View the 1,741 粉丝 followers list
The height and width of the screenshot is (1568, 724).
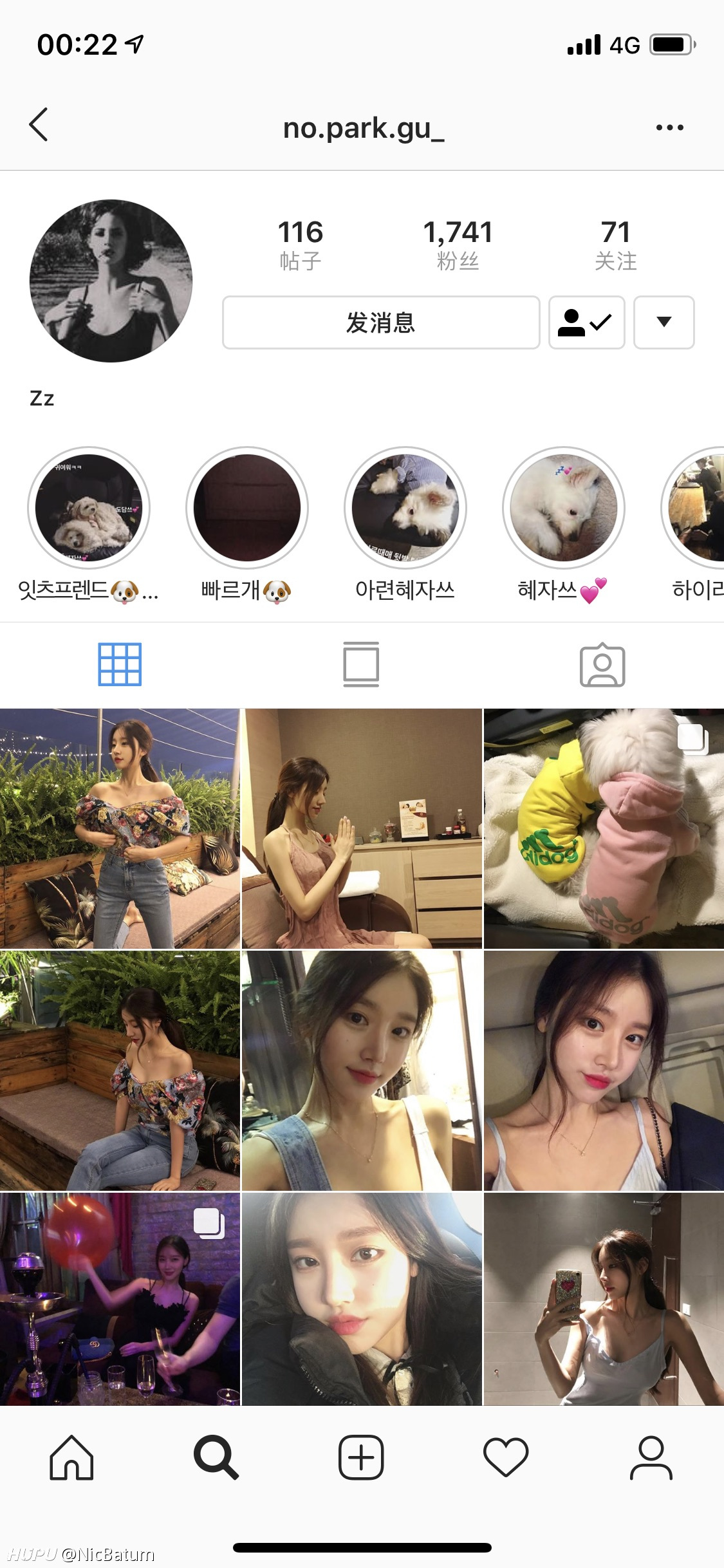(x=458, y=245)
